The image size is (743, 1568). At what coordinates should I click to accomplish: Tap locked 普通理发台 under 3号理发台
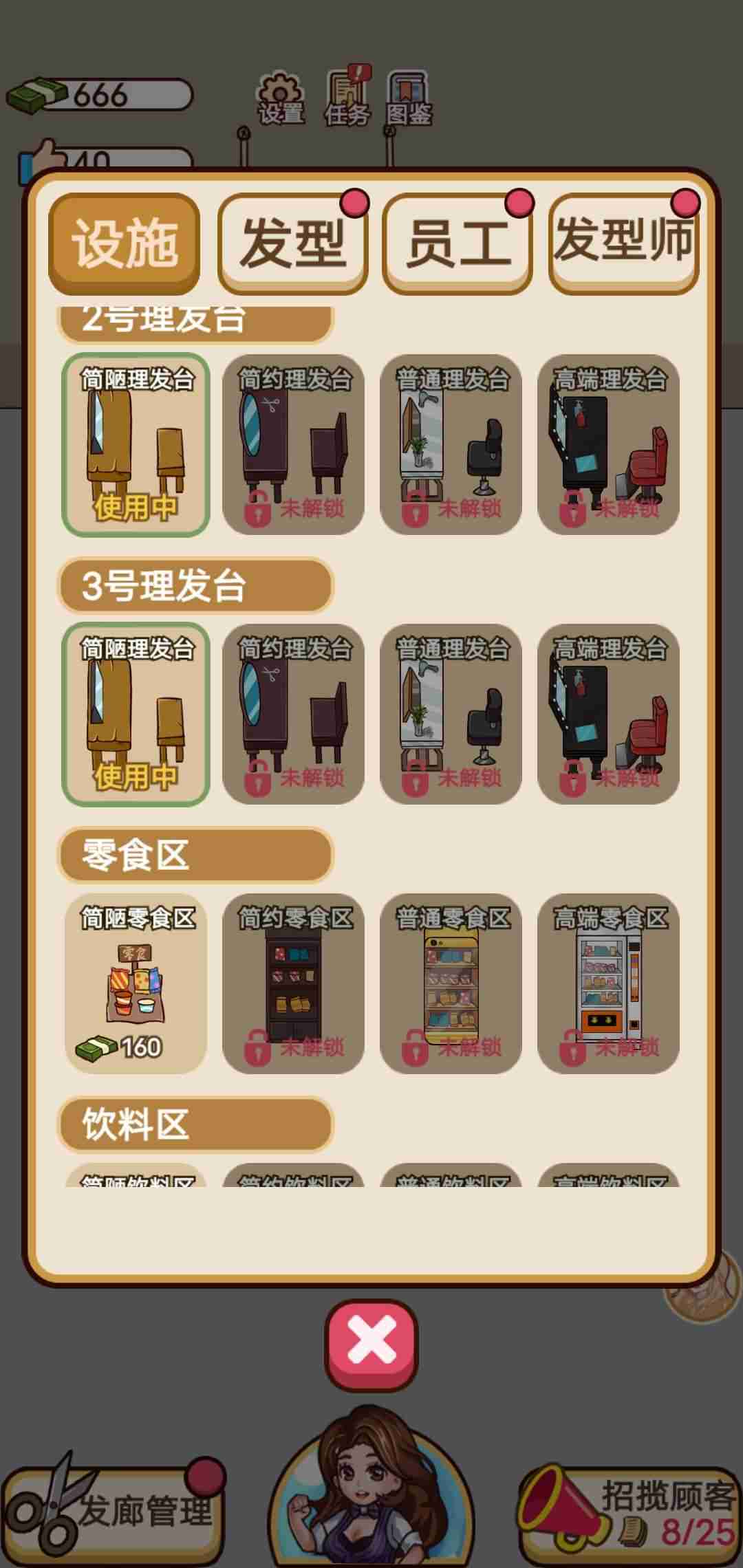point(451,714)
